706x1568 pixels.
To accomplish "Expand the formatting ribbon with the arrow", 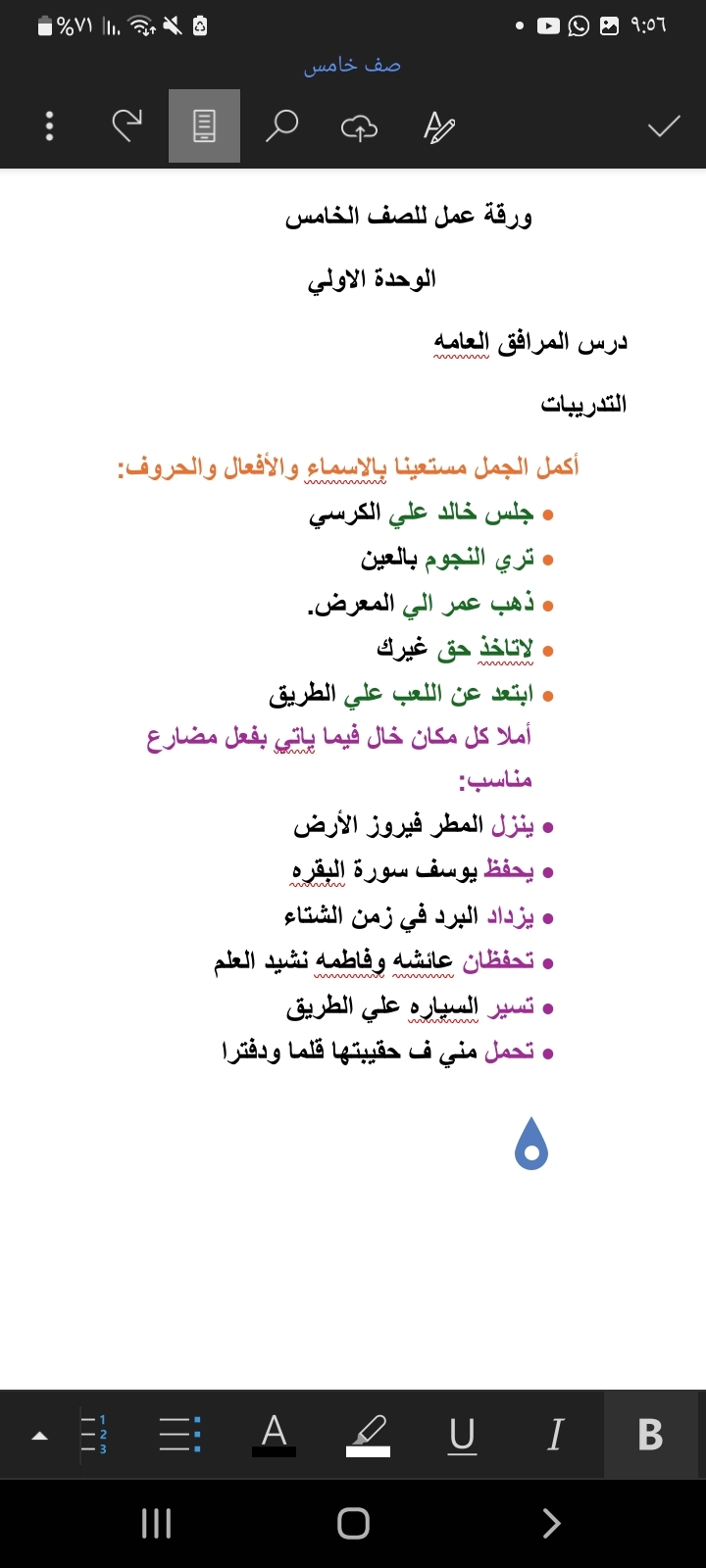I will click(39, 1436).
